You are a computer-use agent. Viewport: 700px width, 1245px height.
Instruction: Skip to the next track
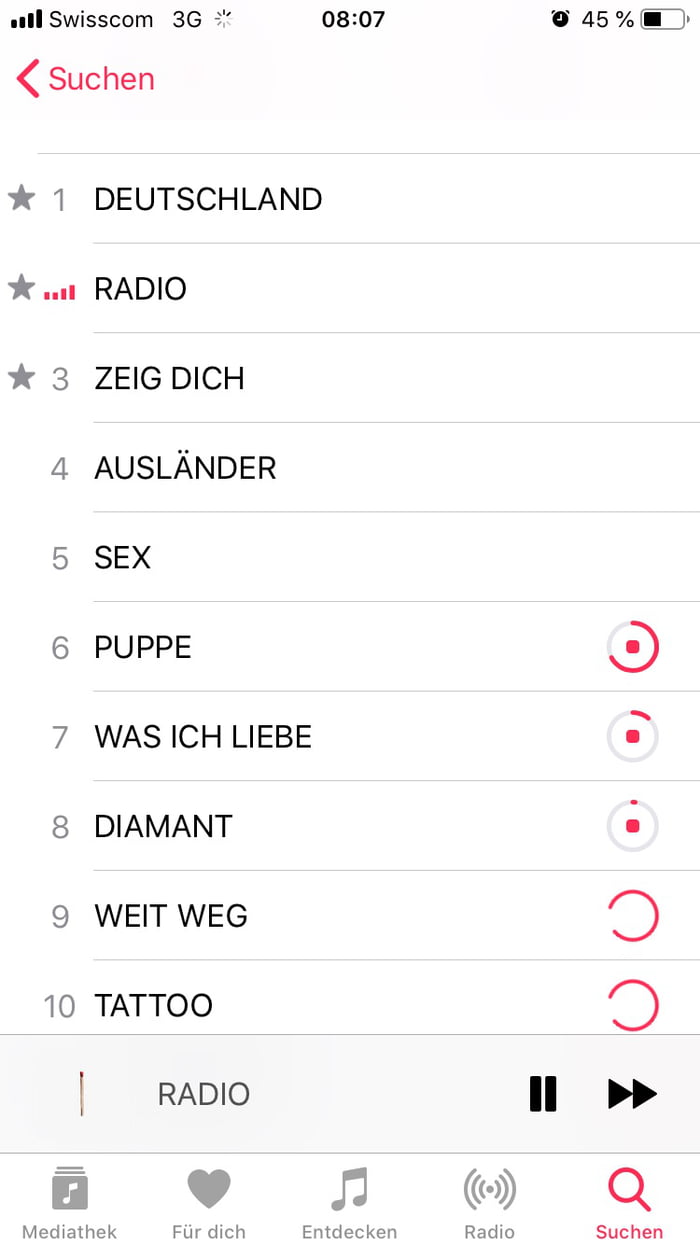632,1094
